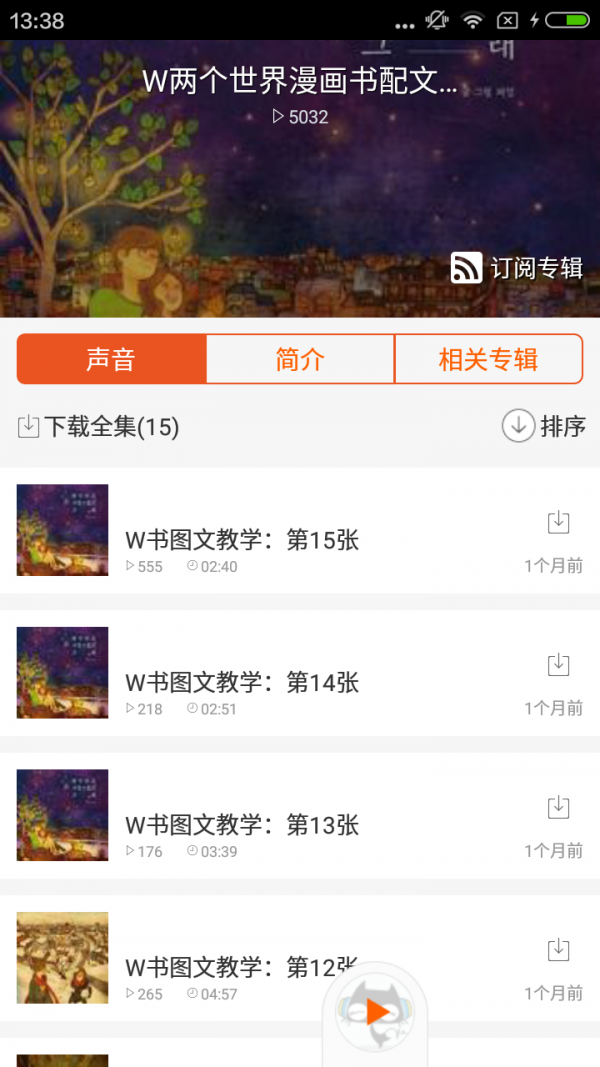Screen dimensions: 600x1067
Task: Open the 相关专辑 tab
Action: (x=488, y=359)
